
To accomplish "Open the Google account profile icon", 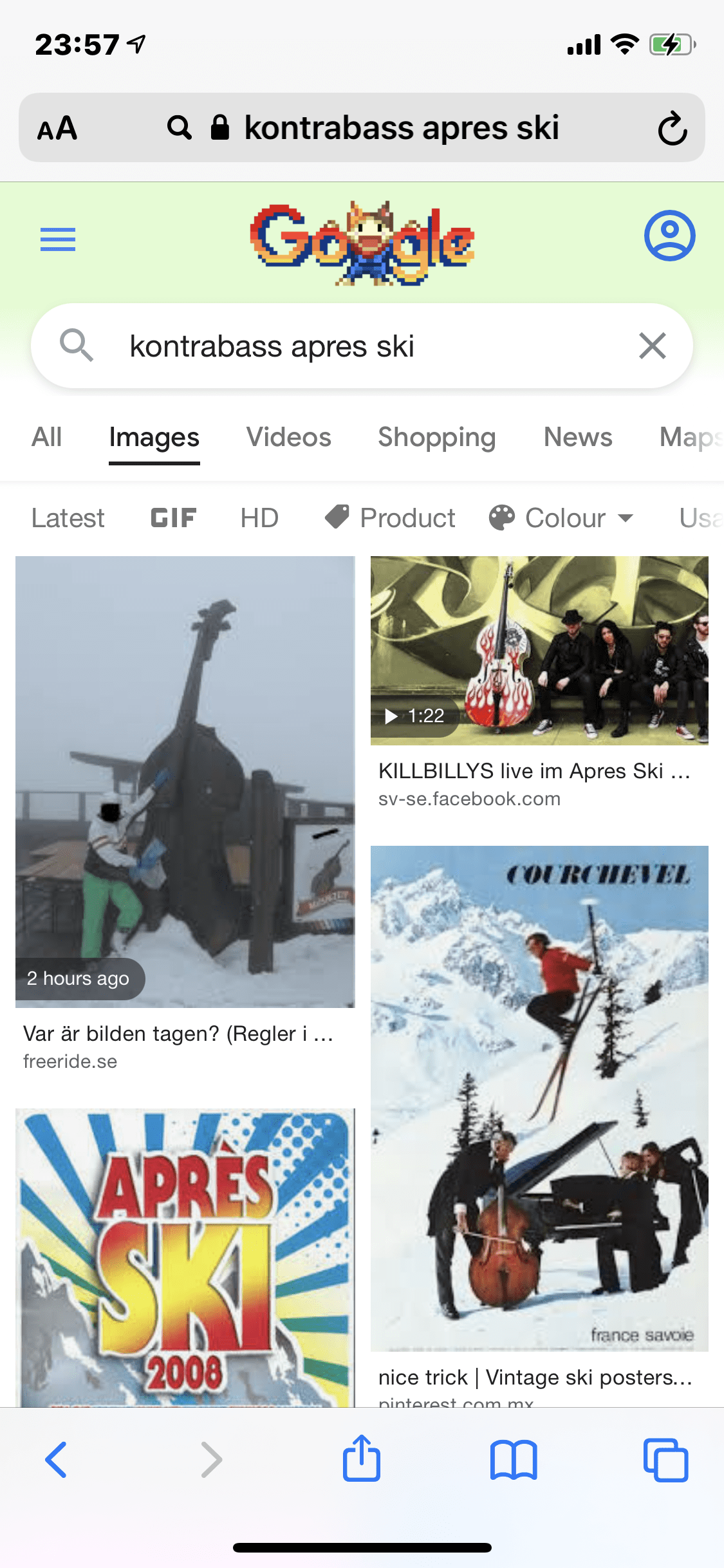I will point(669,236).
